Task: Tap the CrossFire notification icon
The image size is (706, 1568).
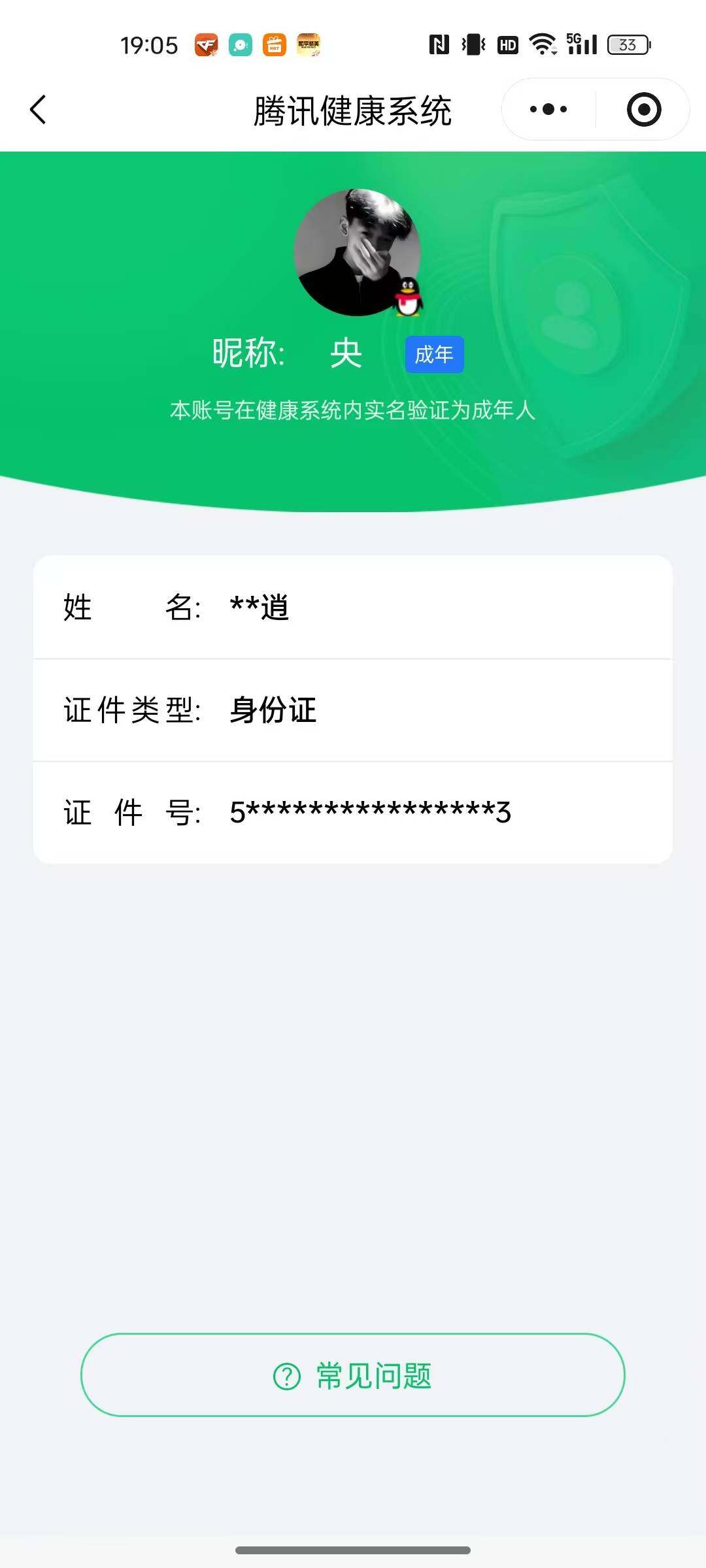Action: (x=207, y=43)
